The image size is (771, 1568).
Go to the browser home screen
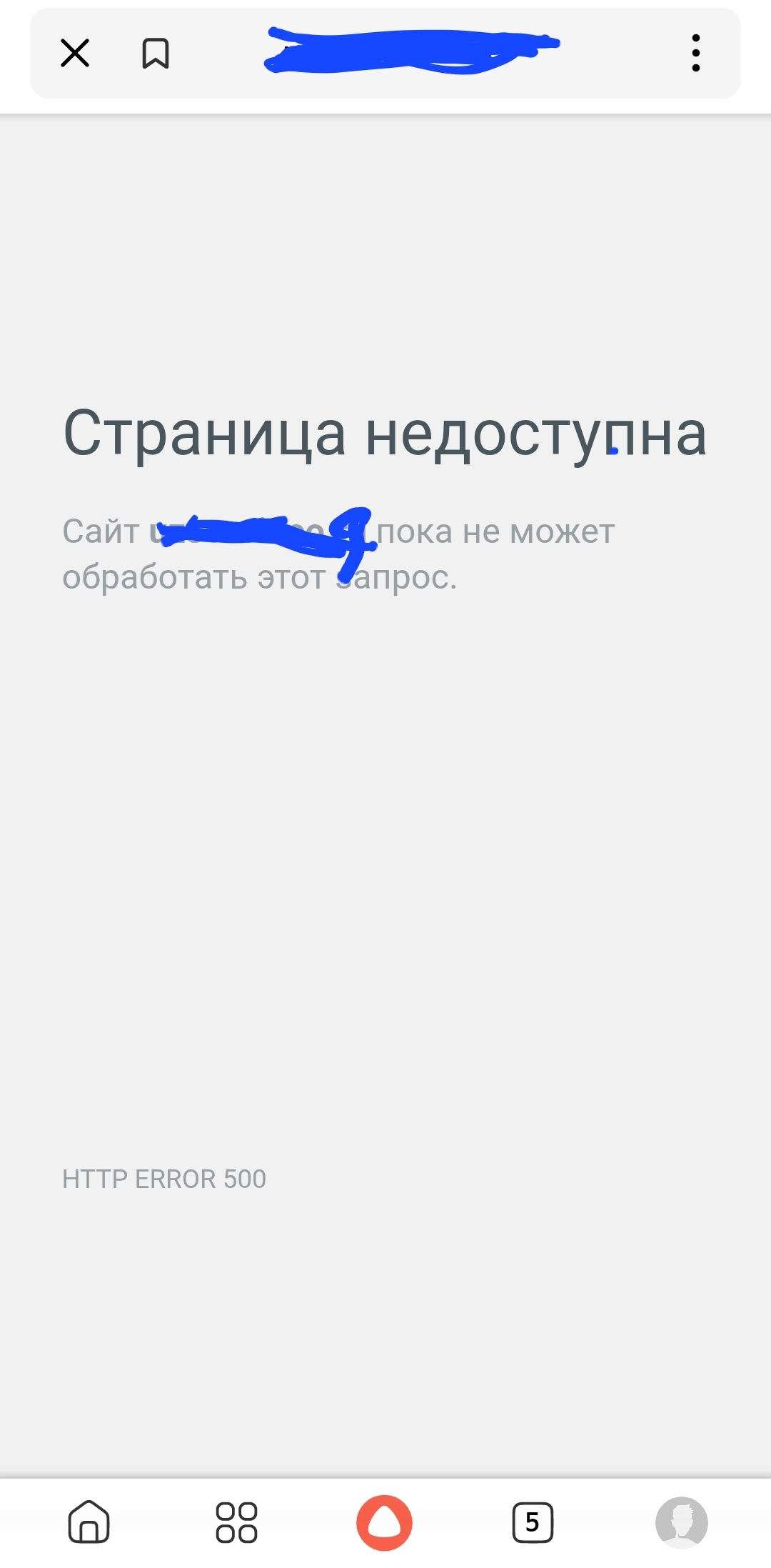pyautogui.click(x=89, y=1522)
